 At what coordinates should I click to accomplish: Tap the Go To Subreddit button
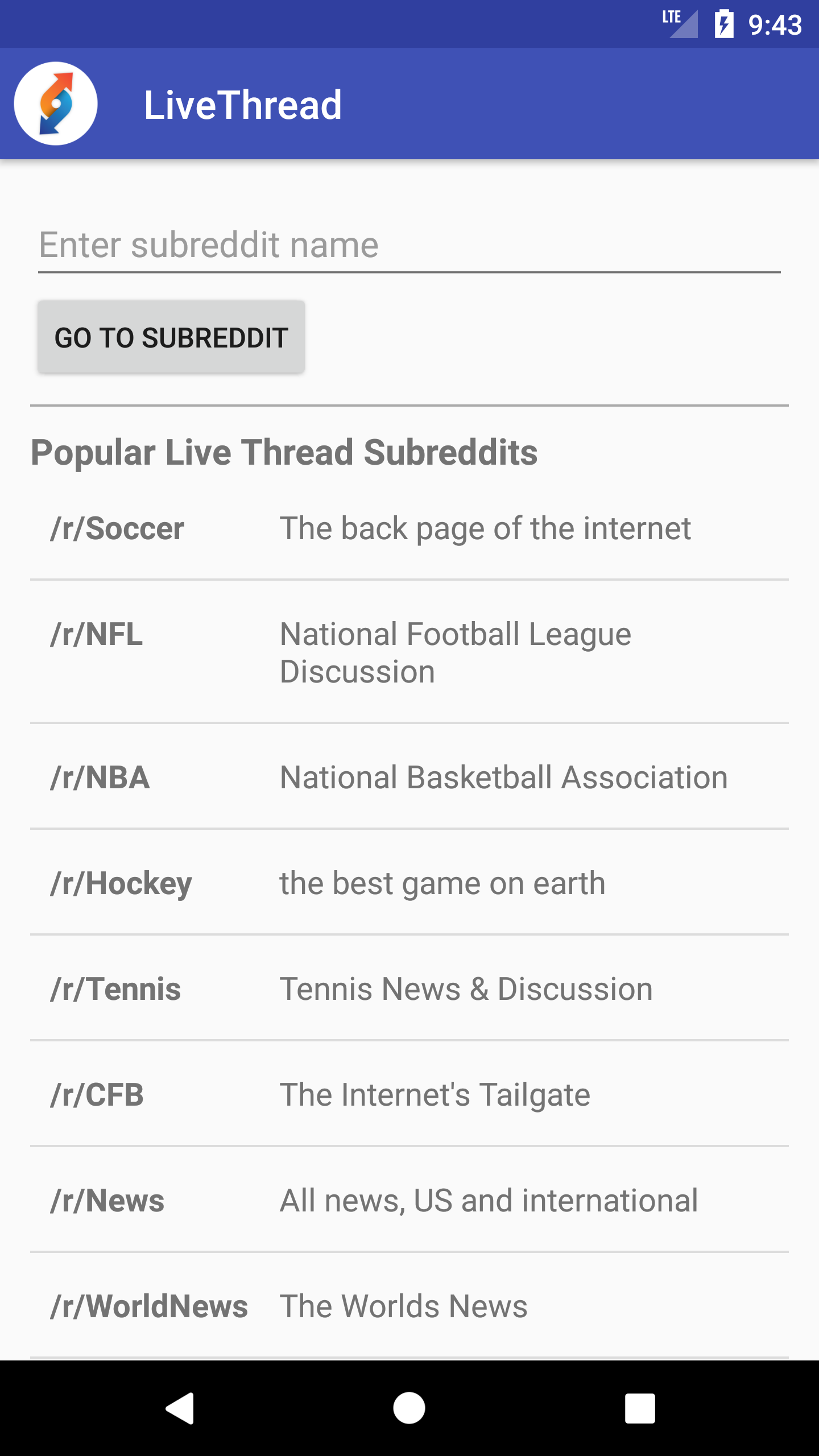click(x=171, y=337)
